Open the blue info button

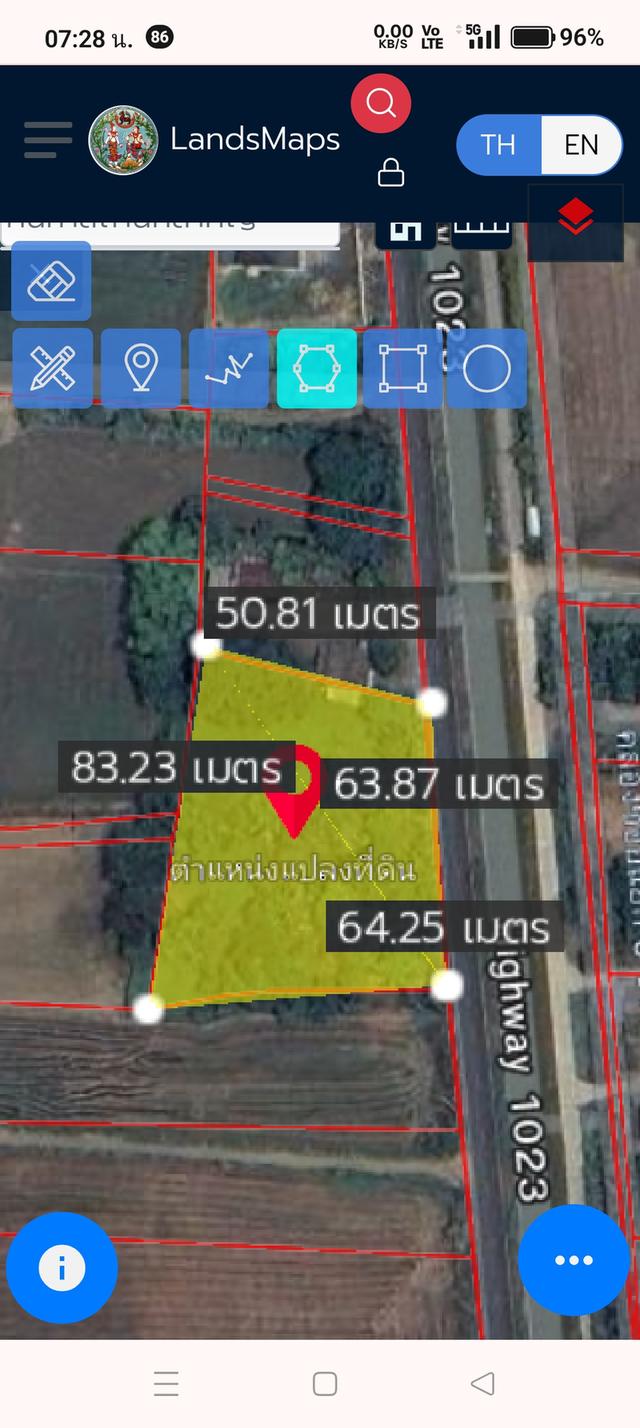62,1267
